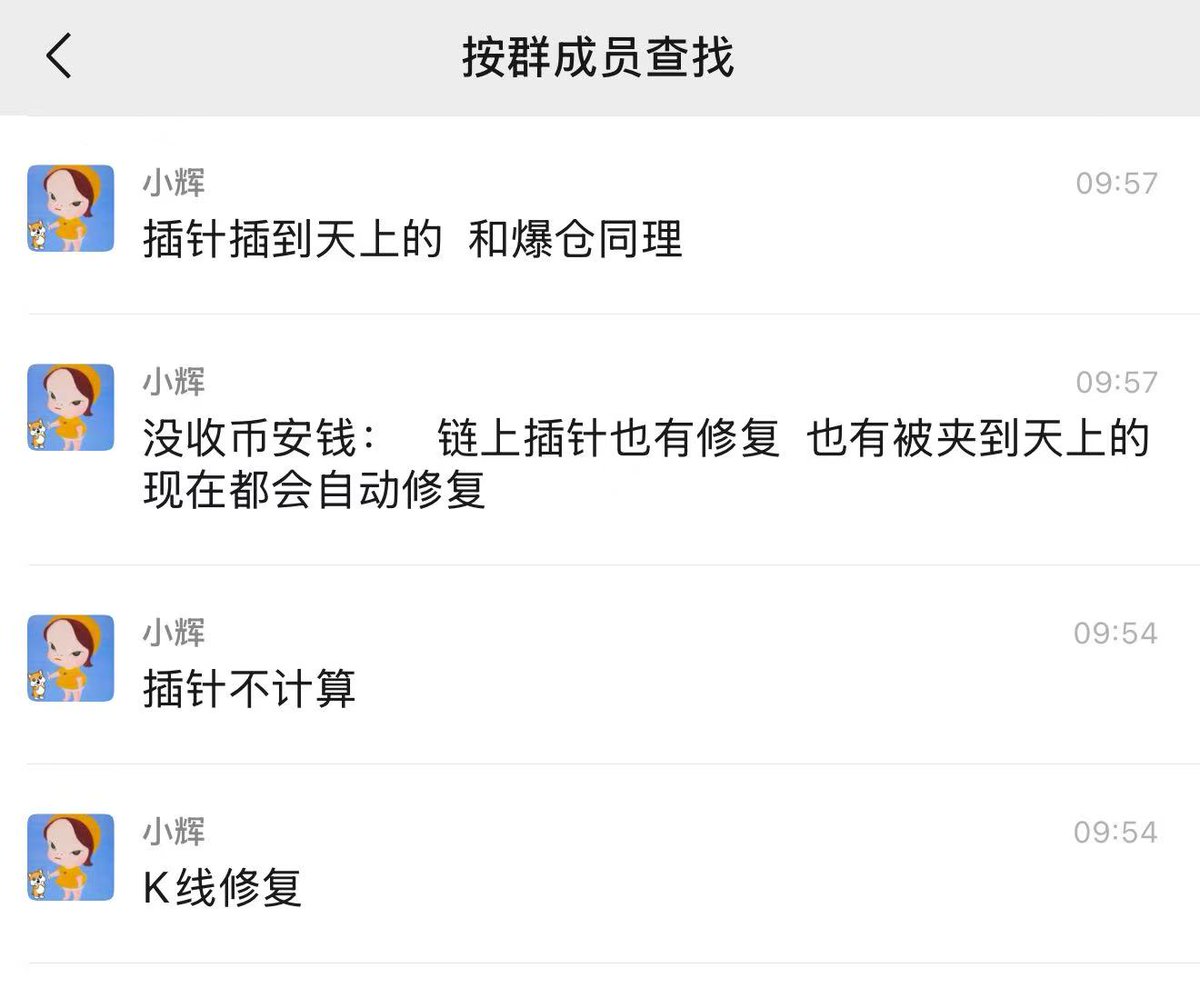1200x998 pixels.
Task: Go back using the top-left arrow
Action: [x=59, y=56]
